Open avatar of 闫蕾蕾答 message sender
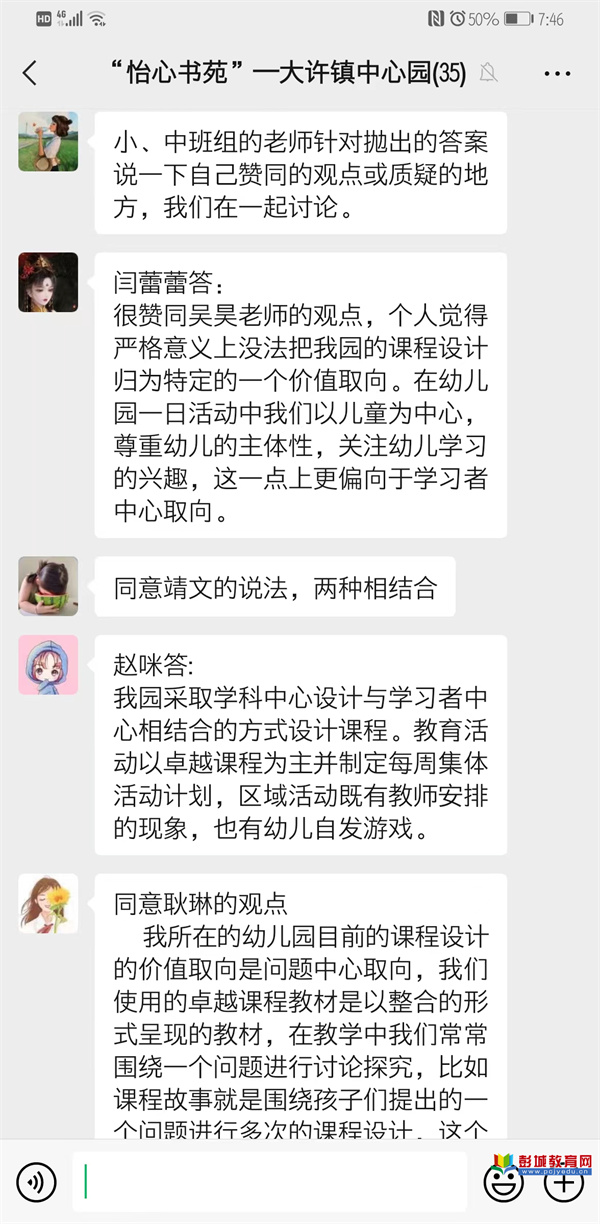 [48, 282]
